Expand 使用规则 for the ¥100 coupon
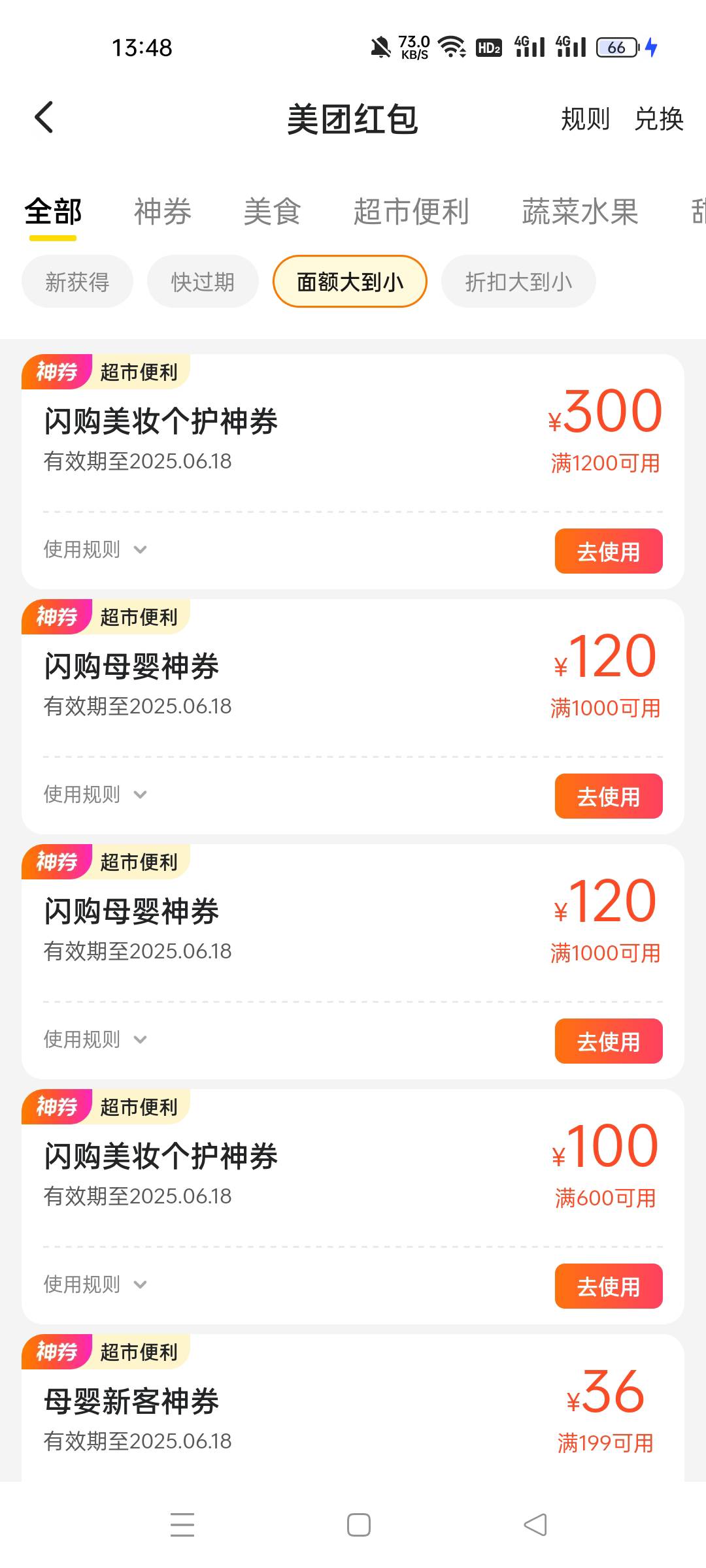The width and height of the screenshot is (706, 1568). click(95, 1284)
